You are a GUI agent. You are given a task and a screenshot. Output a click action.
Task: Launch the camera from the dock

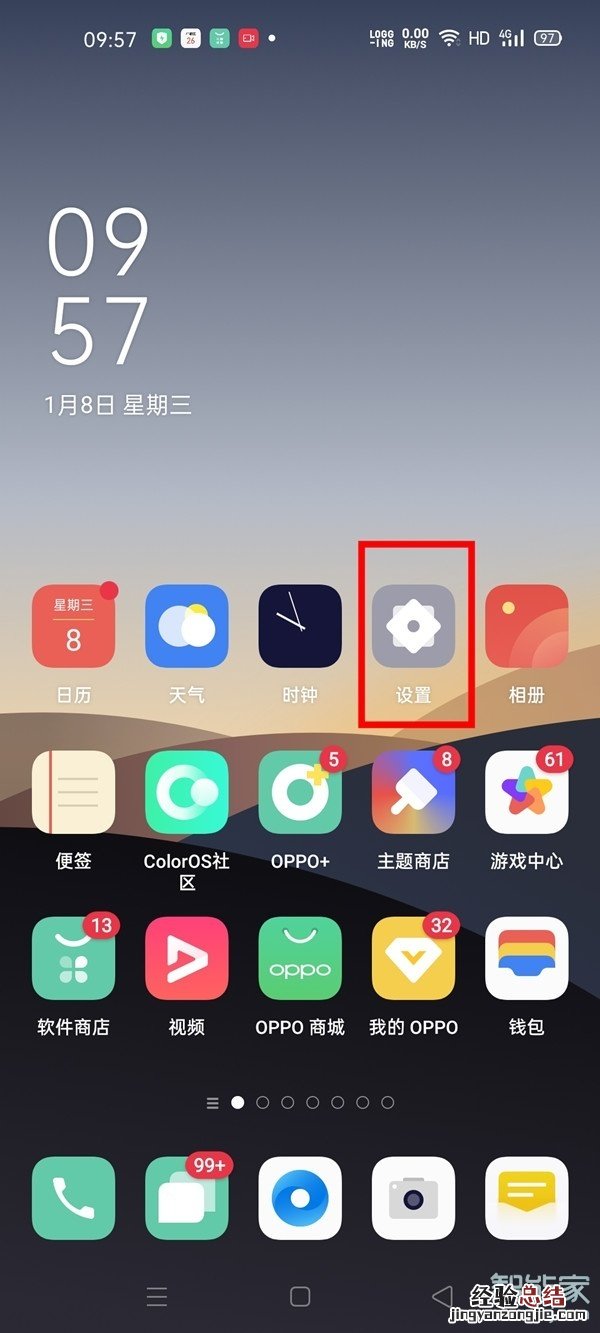pos(413,1198)
